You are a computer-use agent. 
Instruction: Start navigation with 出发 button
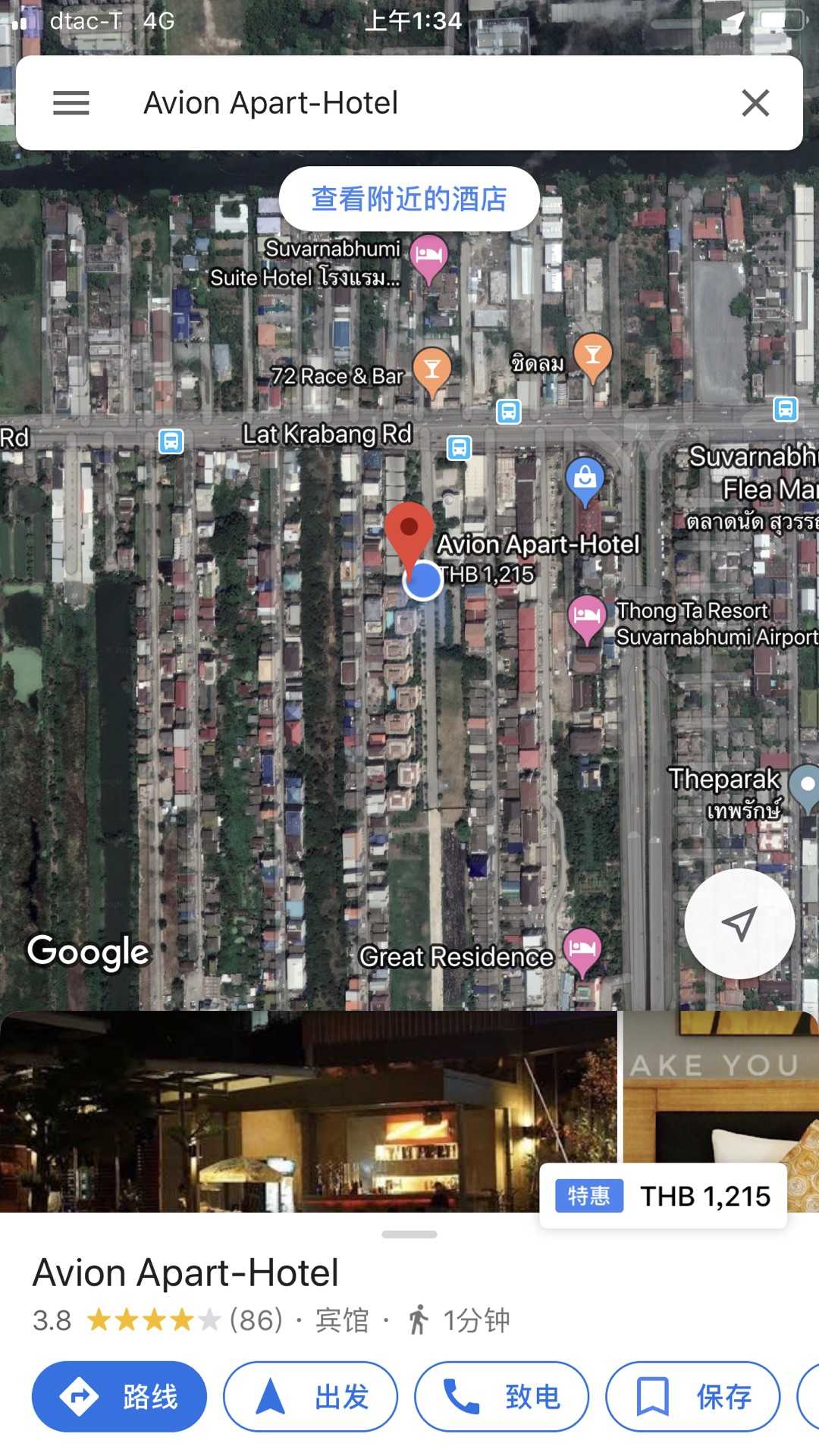click(x=310, y=1396)
